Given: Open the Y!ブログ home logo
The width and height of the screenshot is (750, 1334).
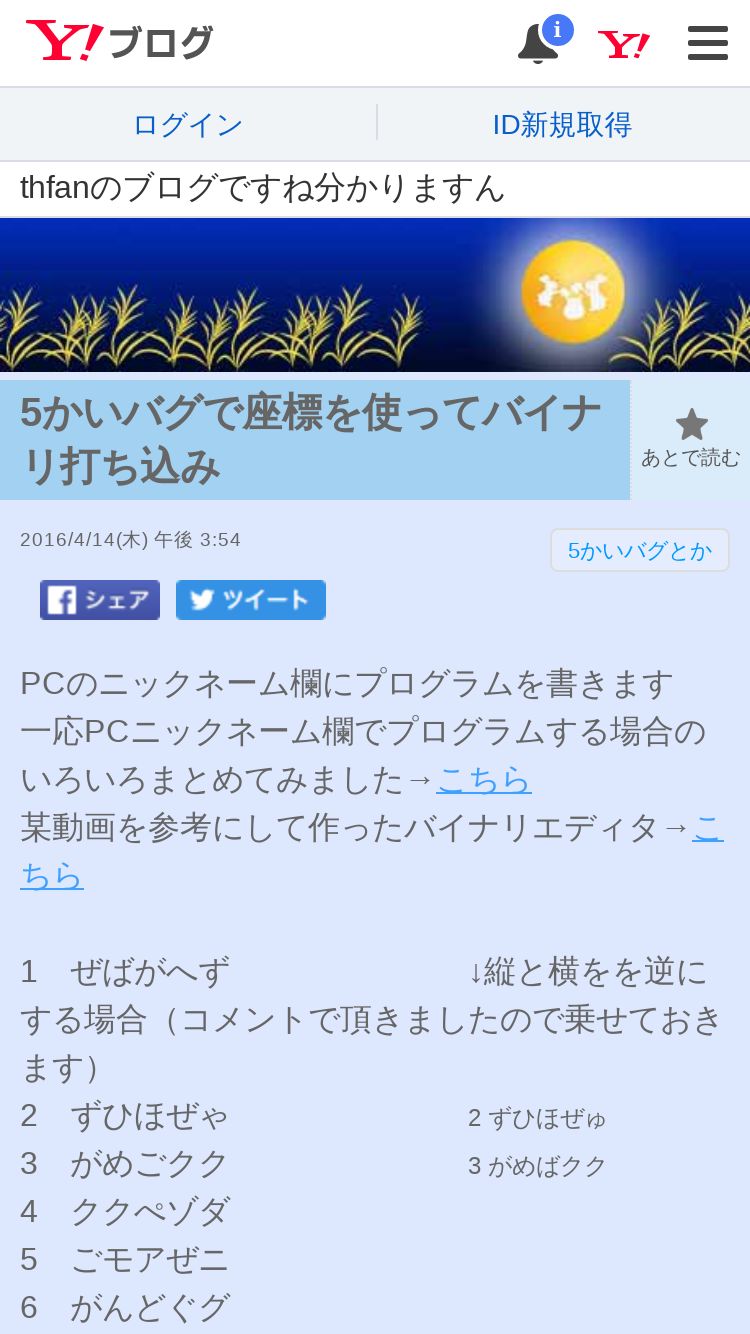Looking at the screenshot, I should coord(120,42).
